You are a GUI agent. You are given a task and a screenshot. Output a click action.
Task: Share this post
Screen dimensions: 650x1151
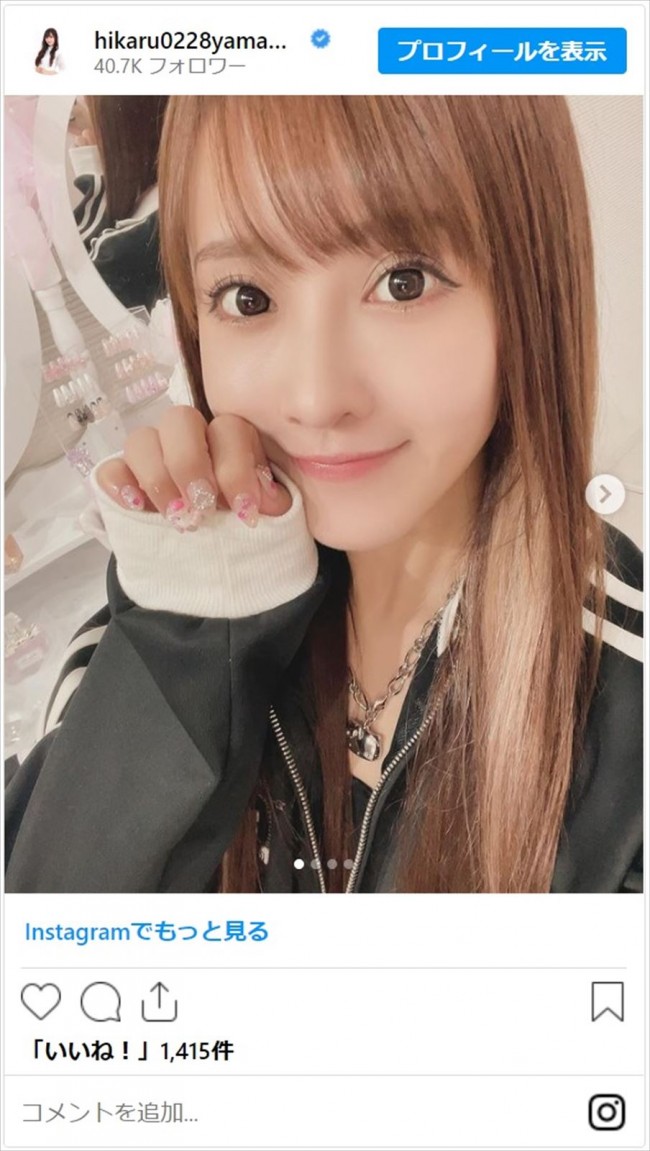click(x=158, y=1001)
